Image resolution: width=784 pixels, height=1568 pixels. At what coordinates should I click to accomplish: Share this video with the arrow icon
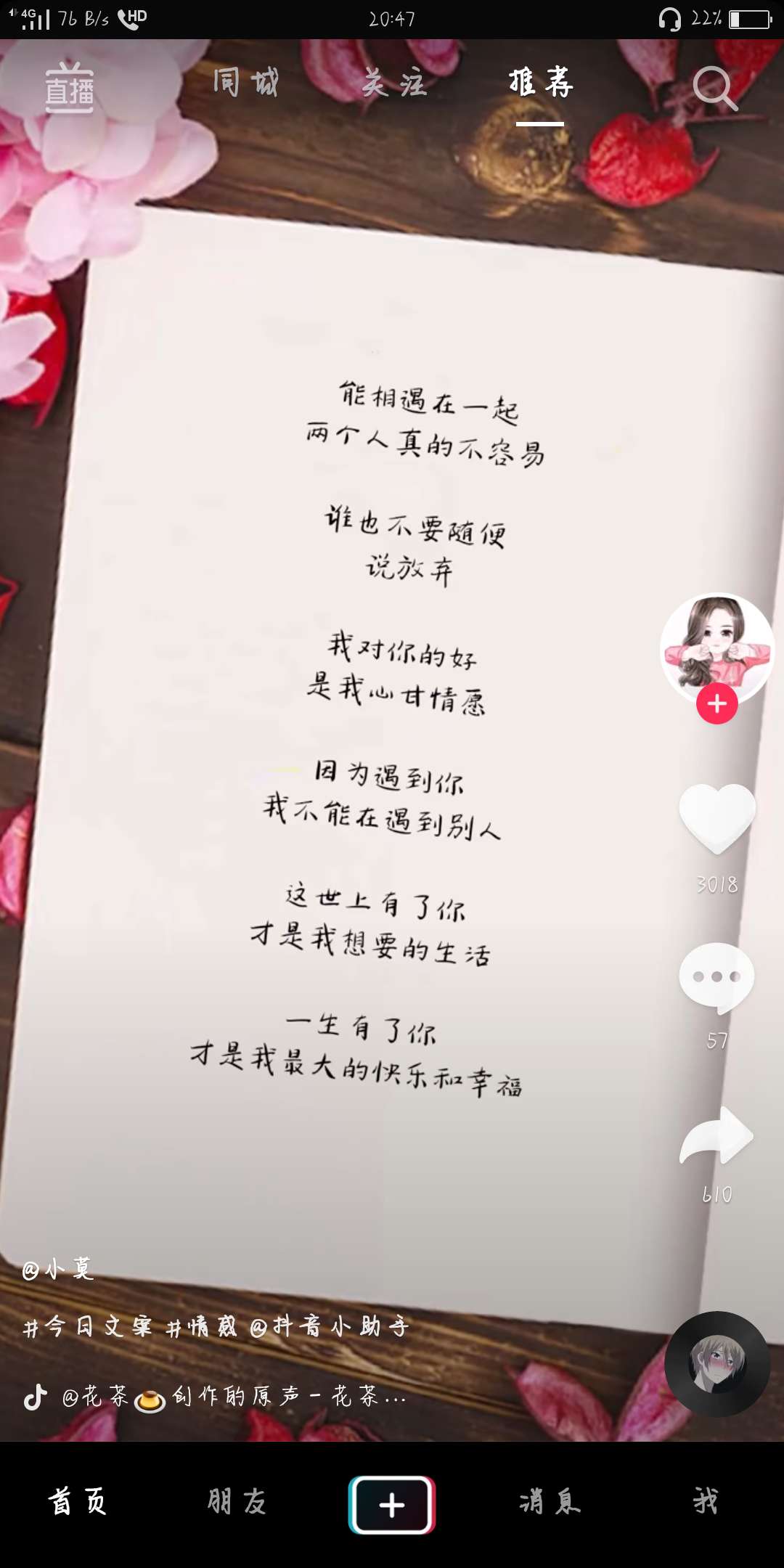coord(716,1136)
